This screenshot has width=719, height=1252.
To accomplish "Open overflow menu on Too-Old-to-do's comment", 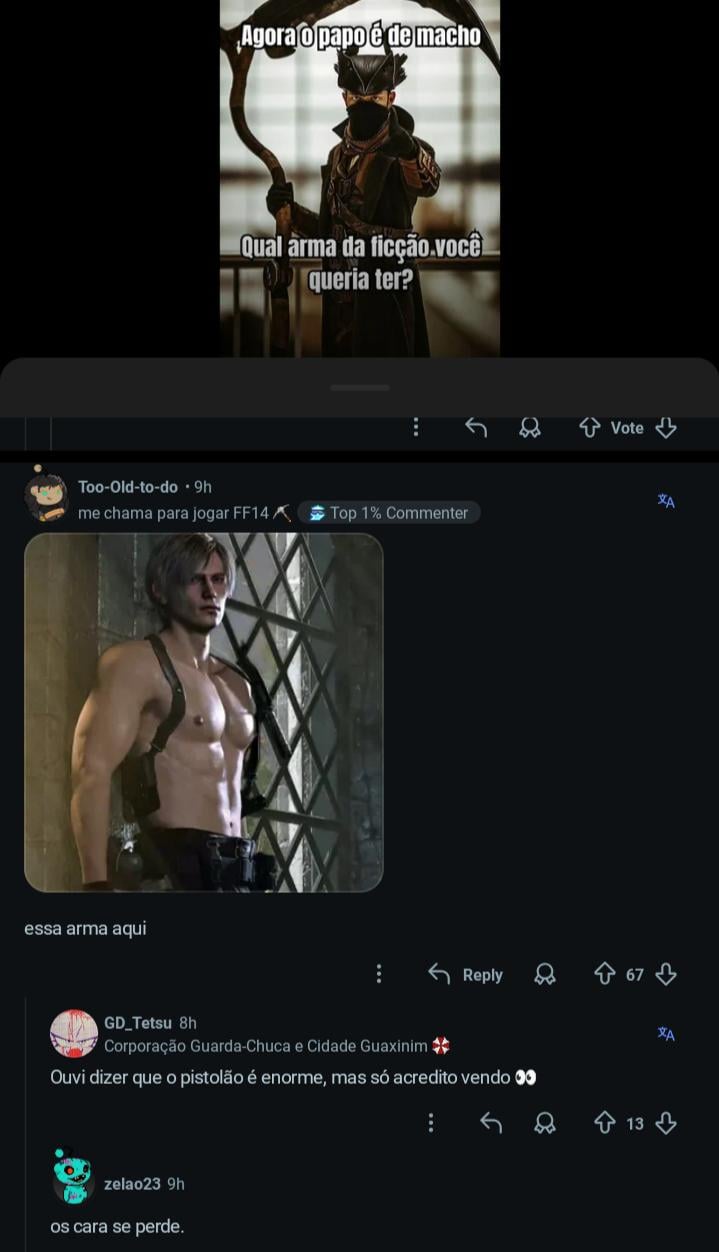I will 379,974.
